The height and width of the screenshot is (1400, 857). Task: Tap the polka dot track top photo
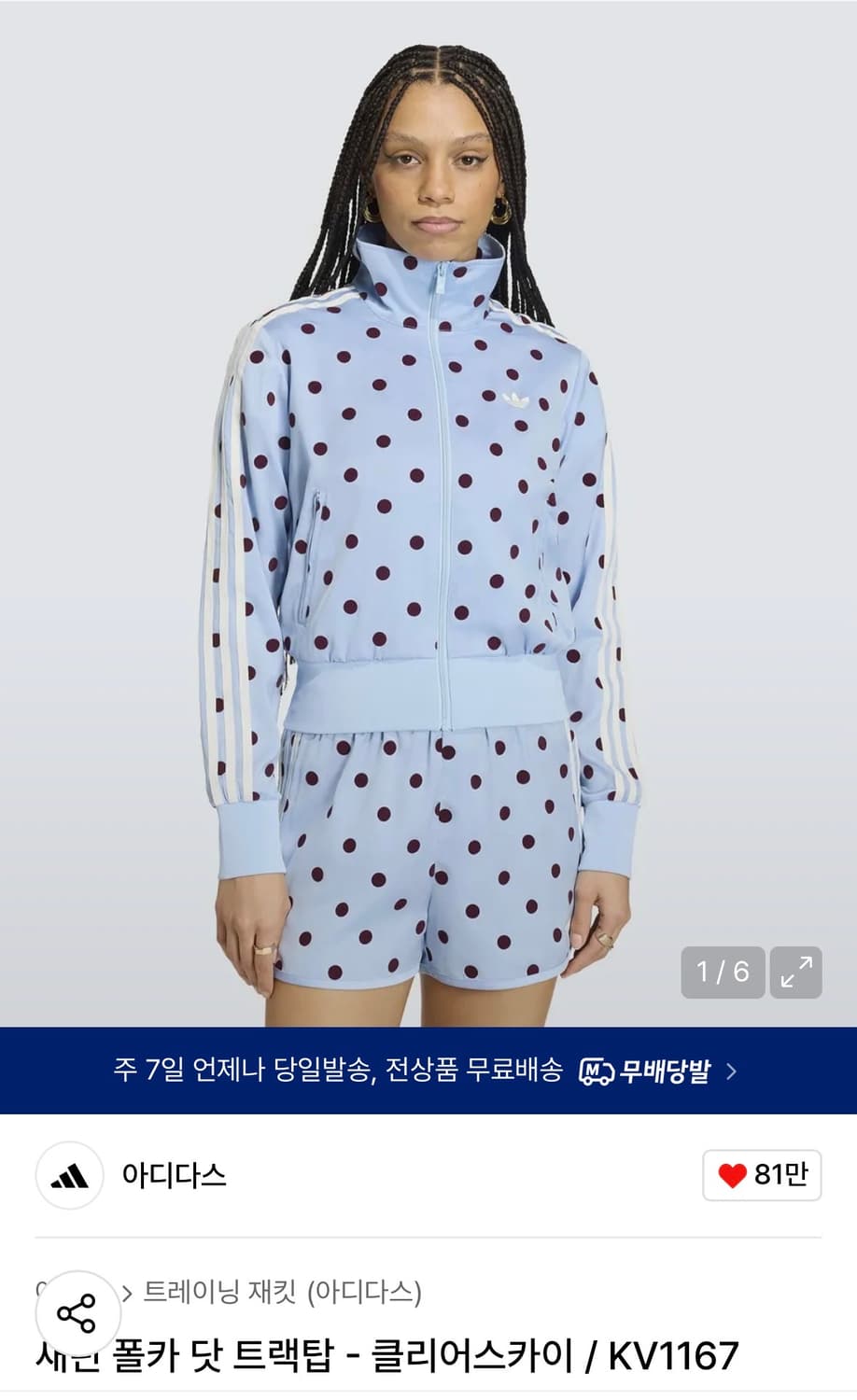click(428, 513)
